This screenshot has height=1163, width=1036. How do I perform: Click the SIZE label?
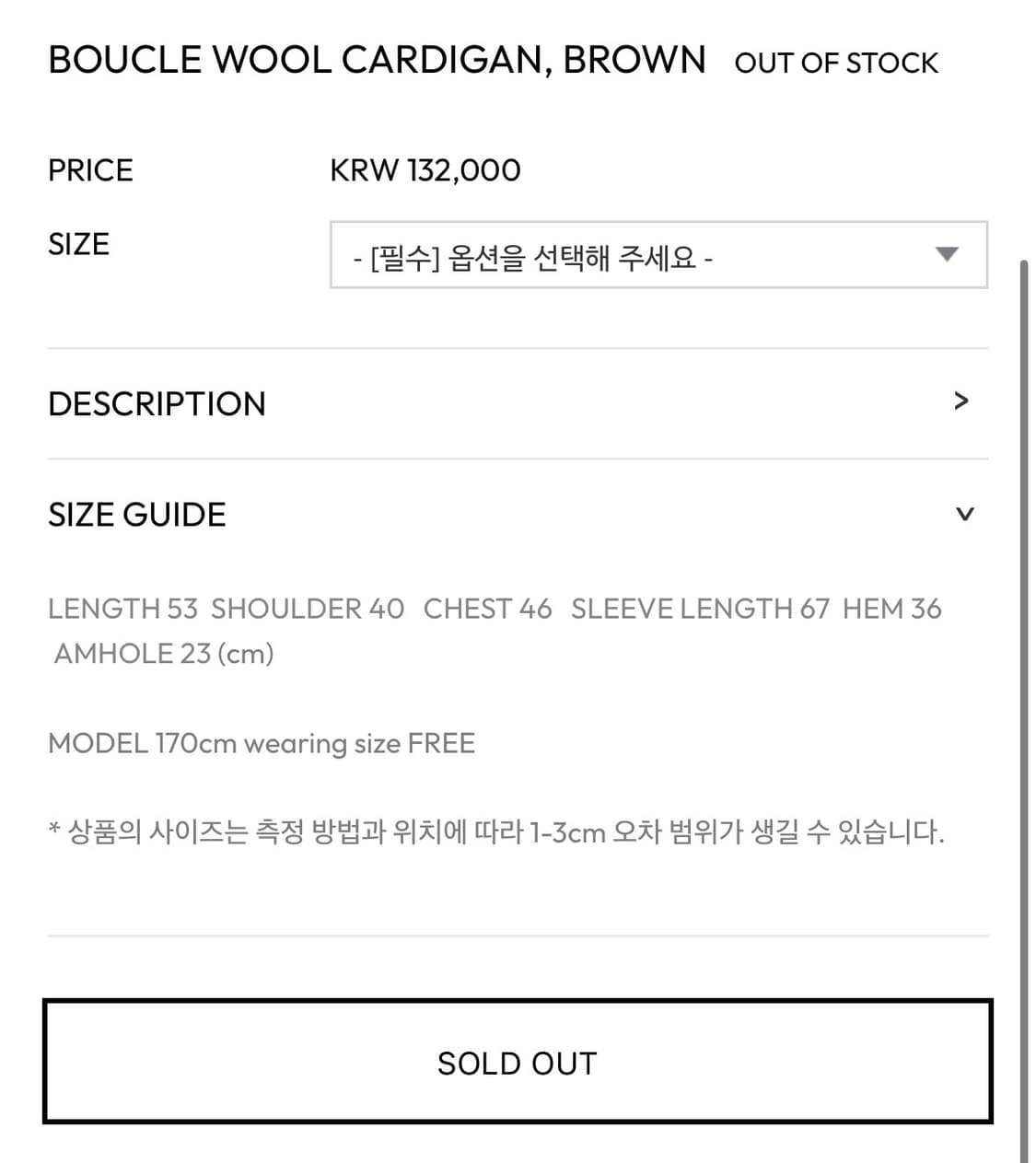pyautogui.click(x=79, y=244)
